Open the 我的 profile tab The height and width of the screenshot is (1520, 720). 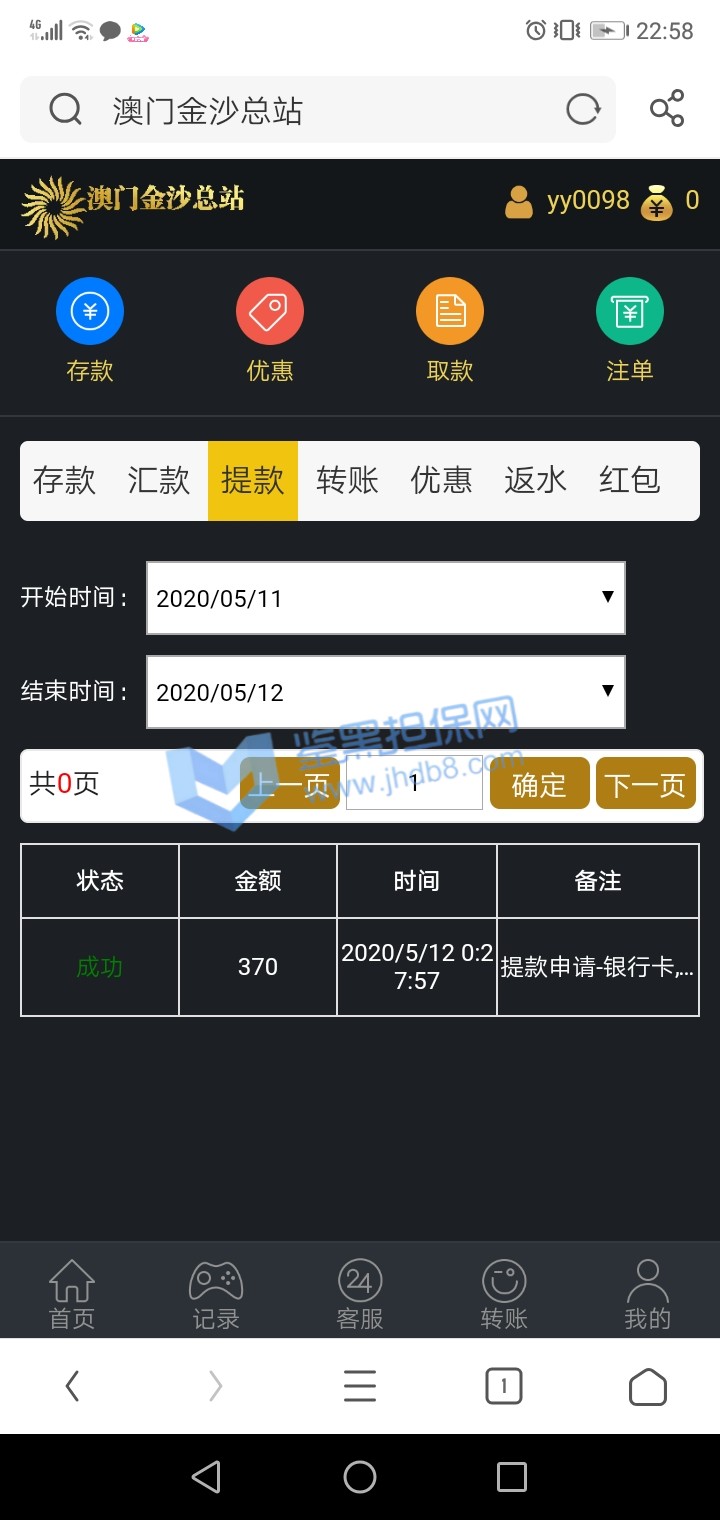(x=647, y=1294)
